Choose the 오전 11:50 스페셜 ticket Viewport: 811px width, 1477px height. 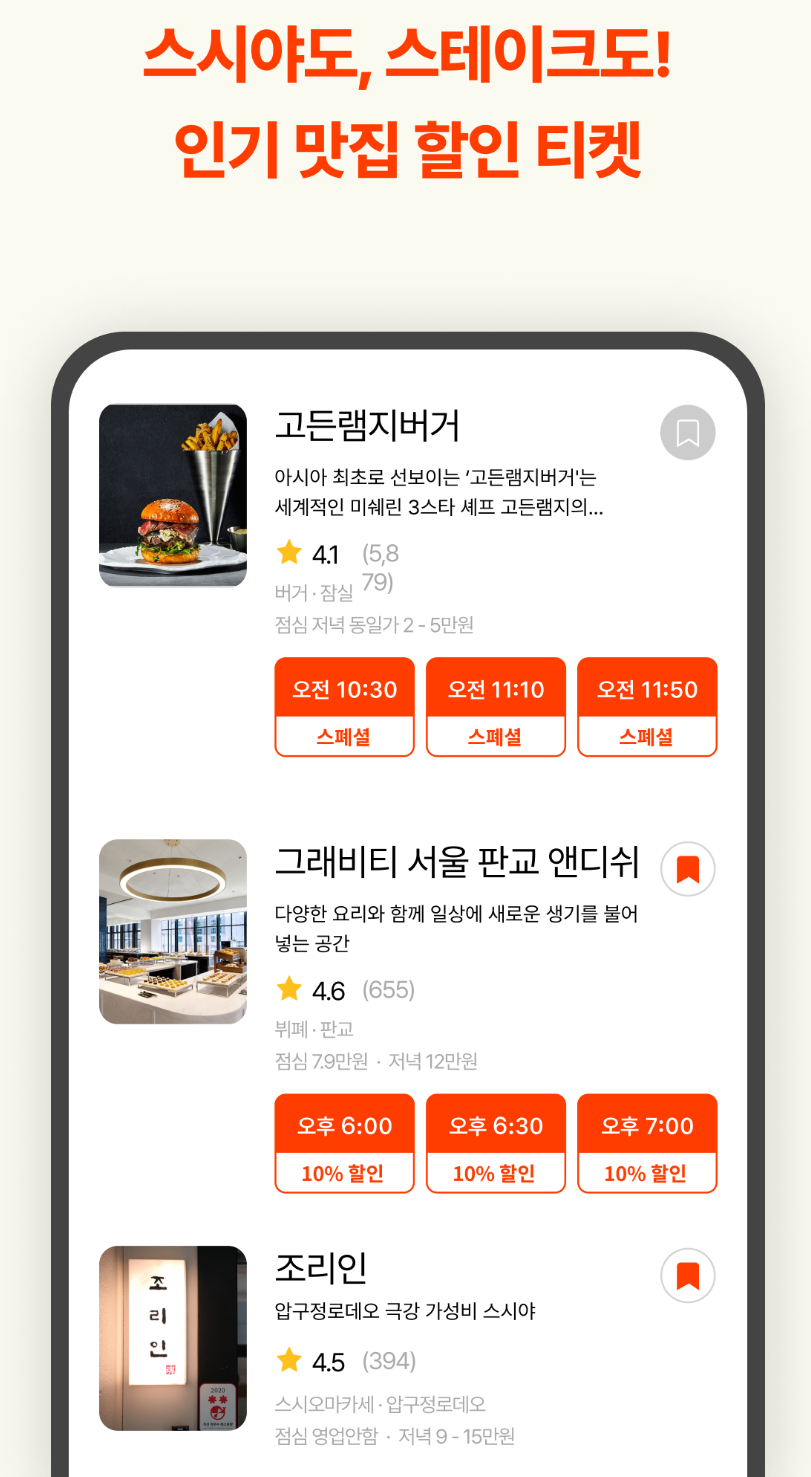pyautogui.click(x=647, y=707)
